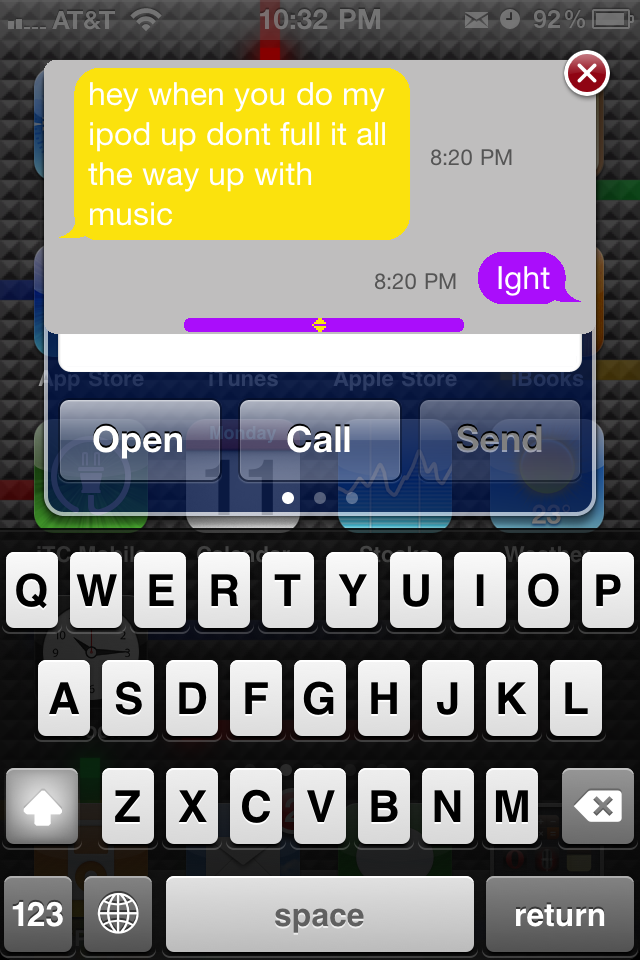Tap the backspace key
The image size is (640, 960).
598,806
